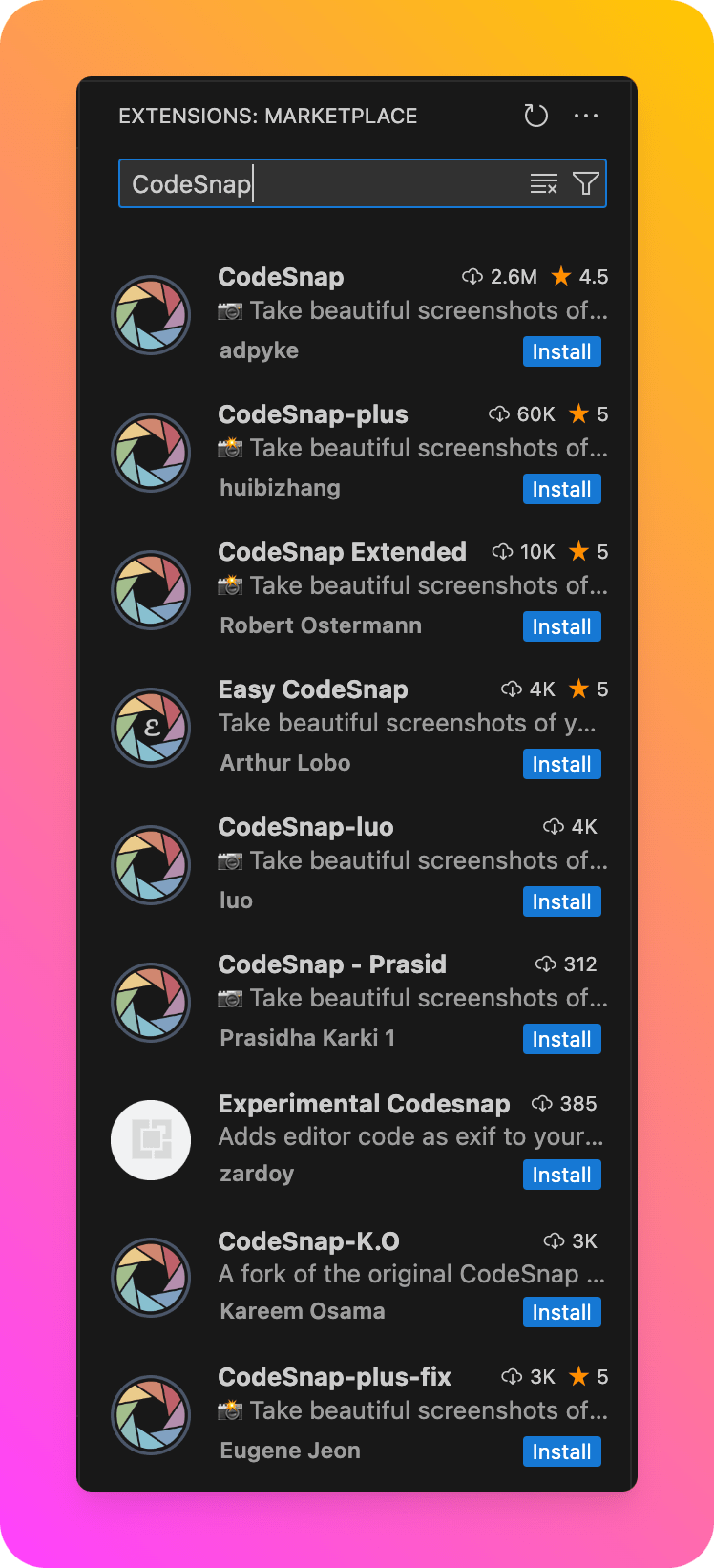Screen dimensions: 714x1568
Task: Install Experimental Codesnap by zardoy
Action: tap(562, 1175)
